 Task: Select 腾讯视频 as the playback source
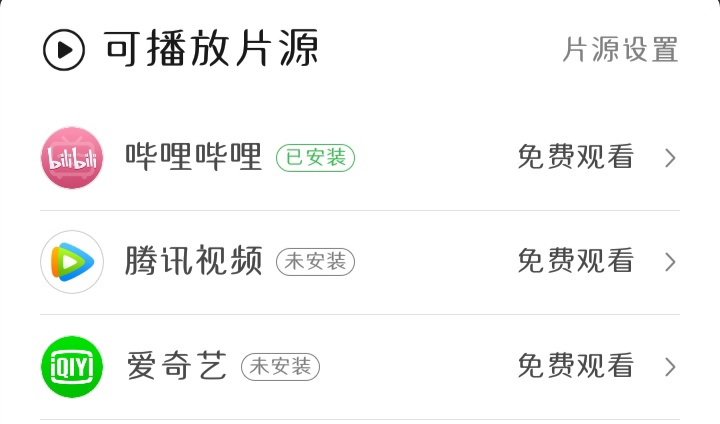(x=360, y=262)
